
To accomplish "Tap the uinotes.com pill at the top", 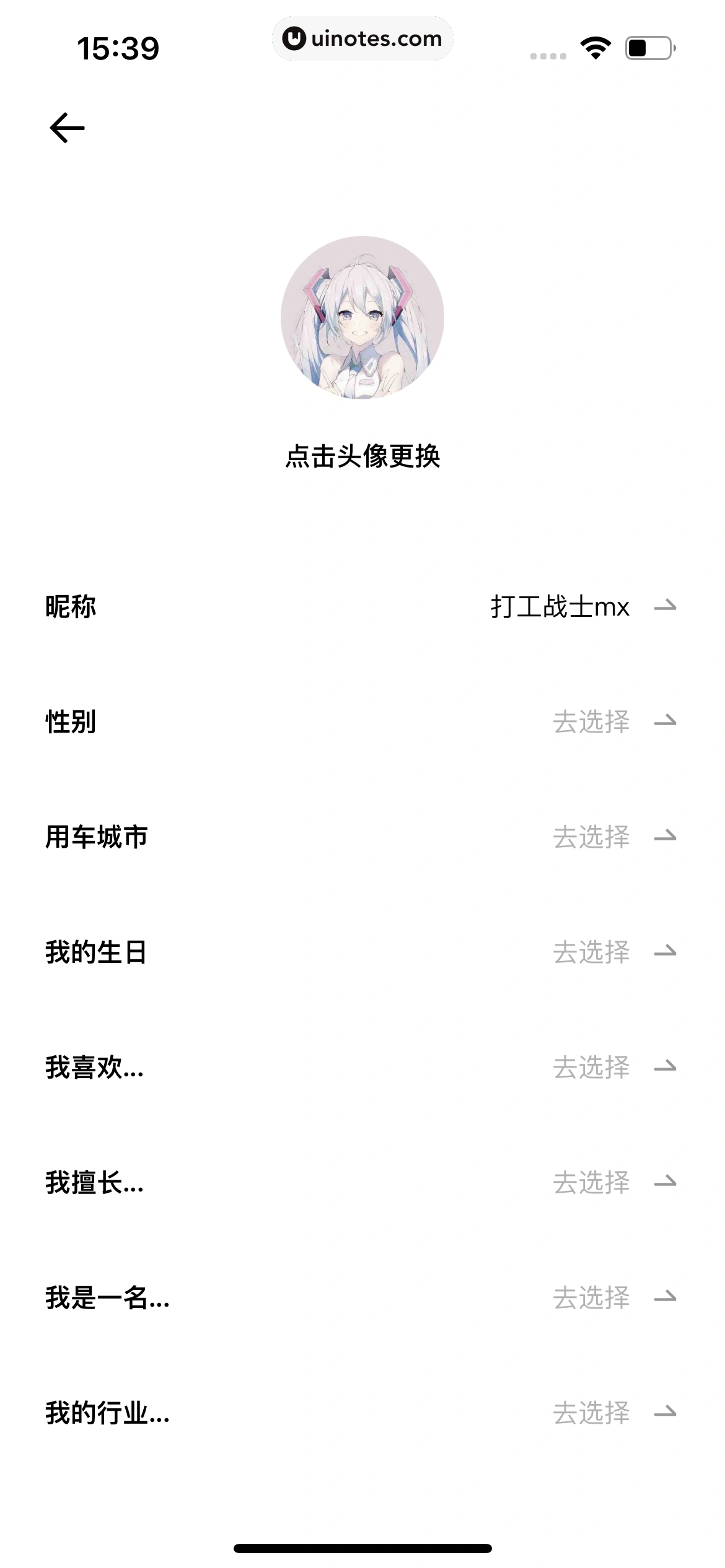I will (x=362, y=38).
